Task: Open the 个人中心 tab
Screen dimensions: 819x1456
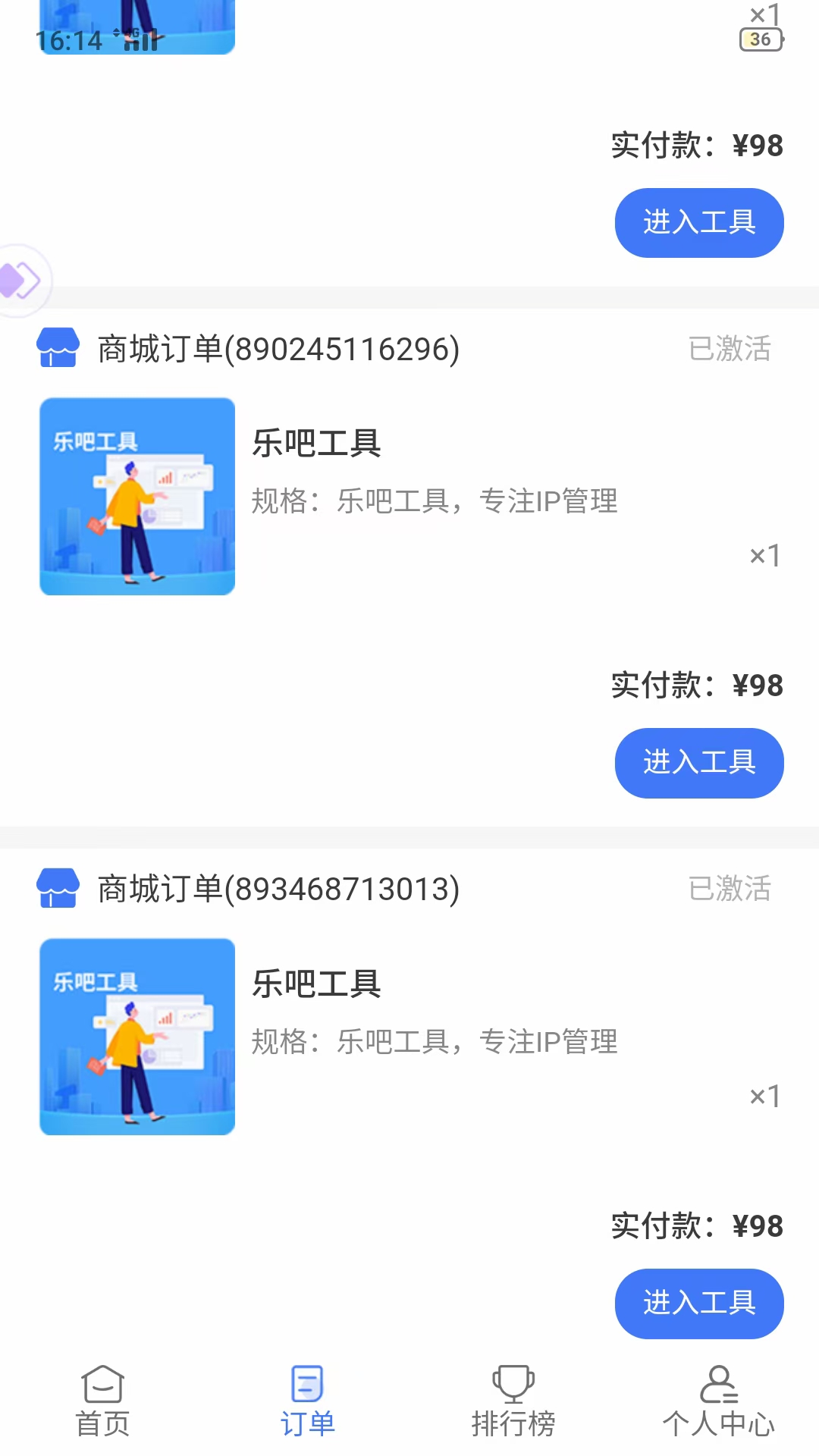Action: coord(718,1401)
